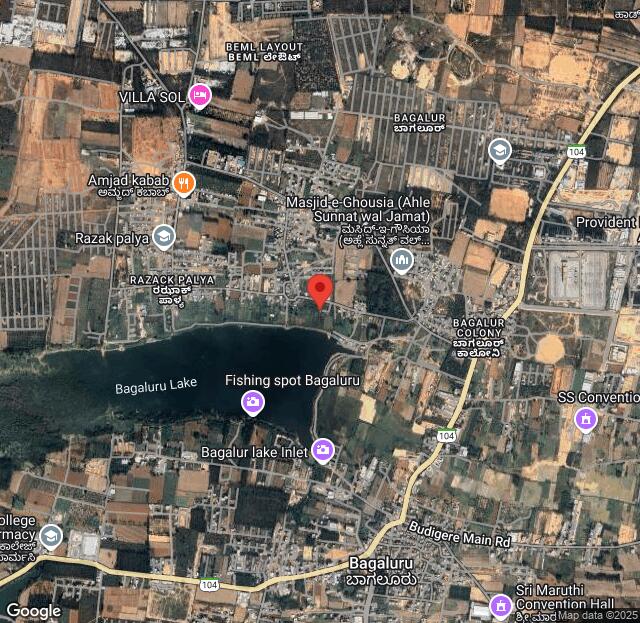This screenshot has width=640, height=623.
Task: Tap the red dropped location pin
Action: (320, 291)
